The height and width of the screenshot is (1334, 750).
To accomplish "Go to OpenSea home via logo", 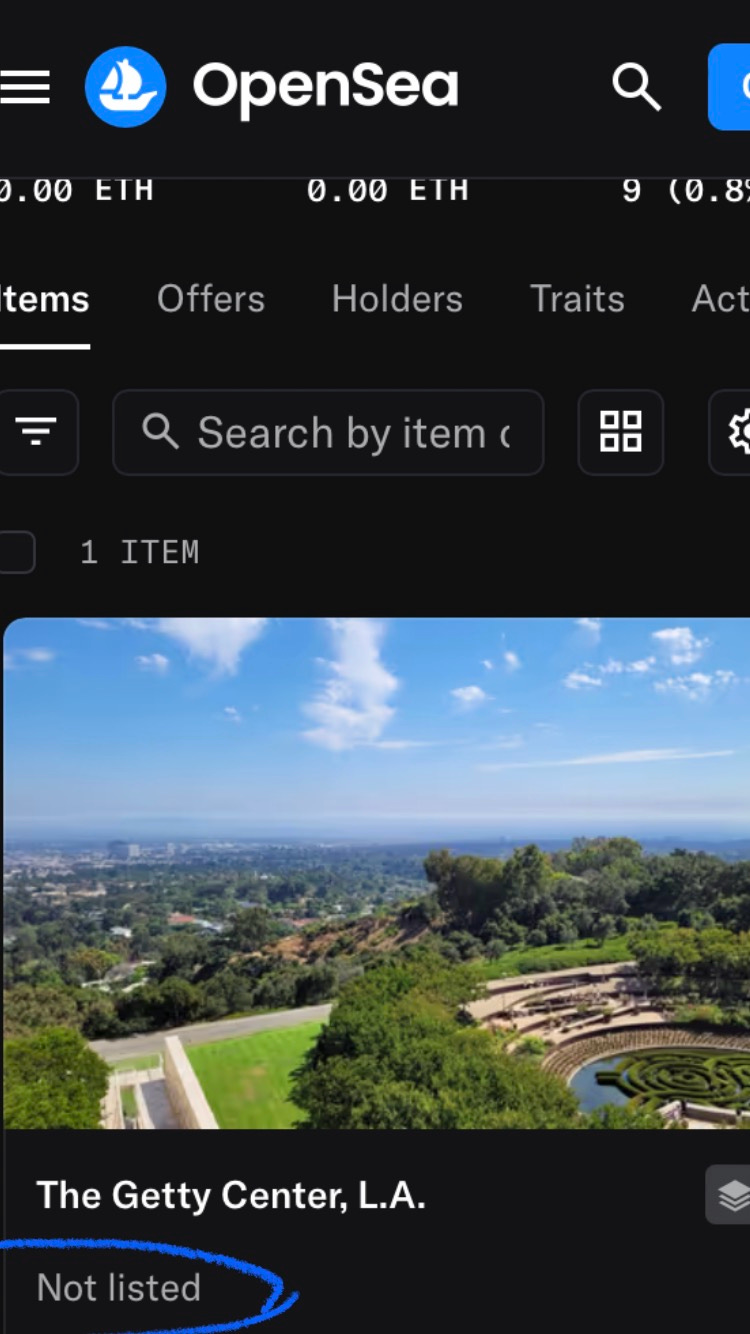I will coord(272,86).
